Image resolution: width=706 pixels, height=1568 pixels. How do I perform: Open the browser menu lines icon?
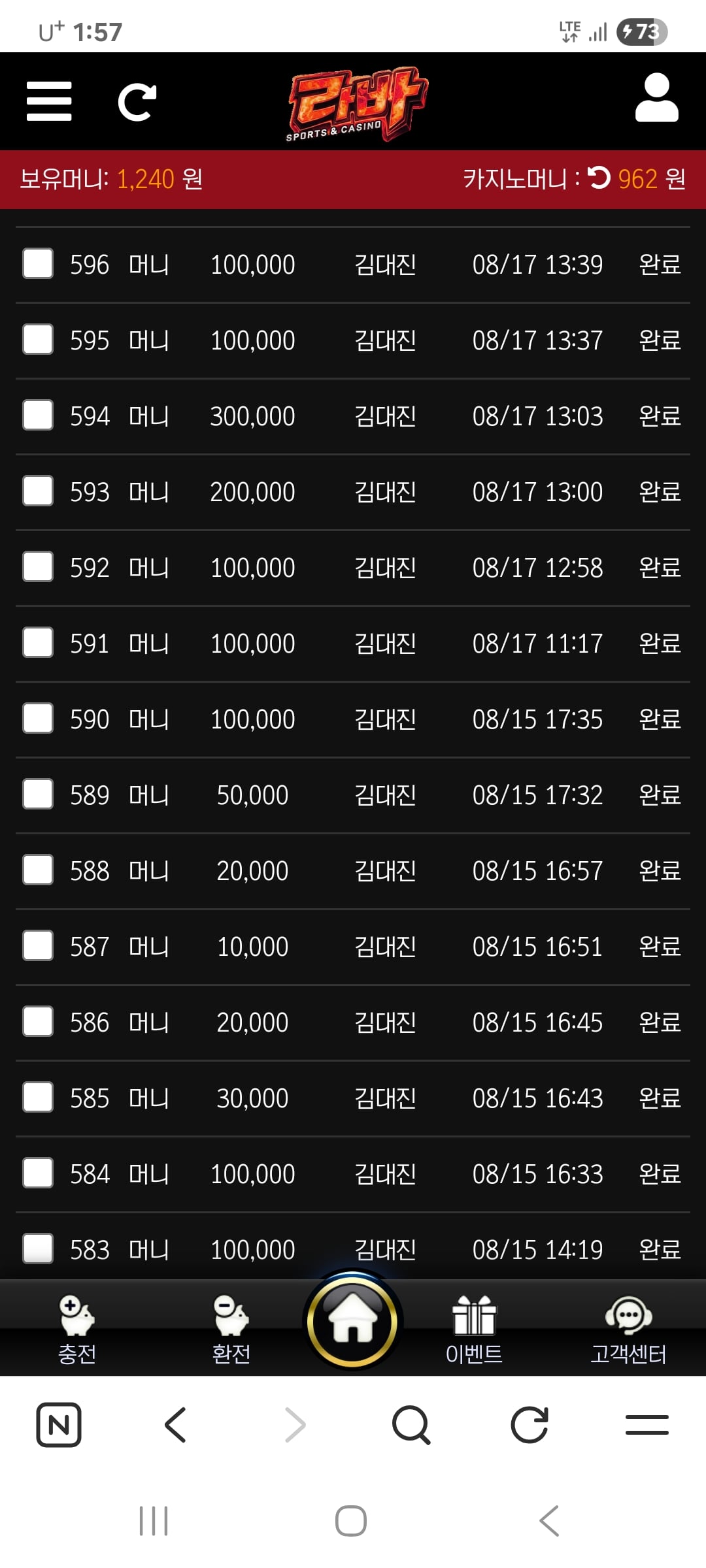pos(647,1424)
